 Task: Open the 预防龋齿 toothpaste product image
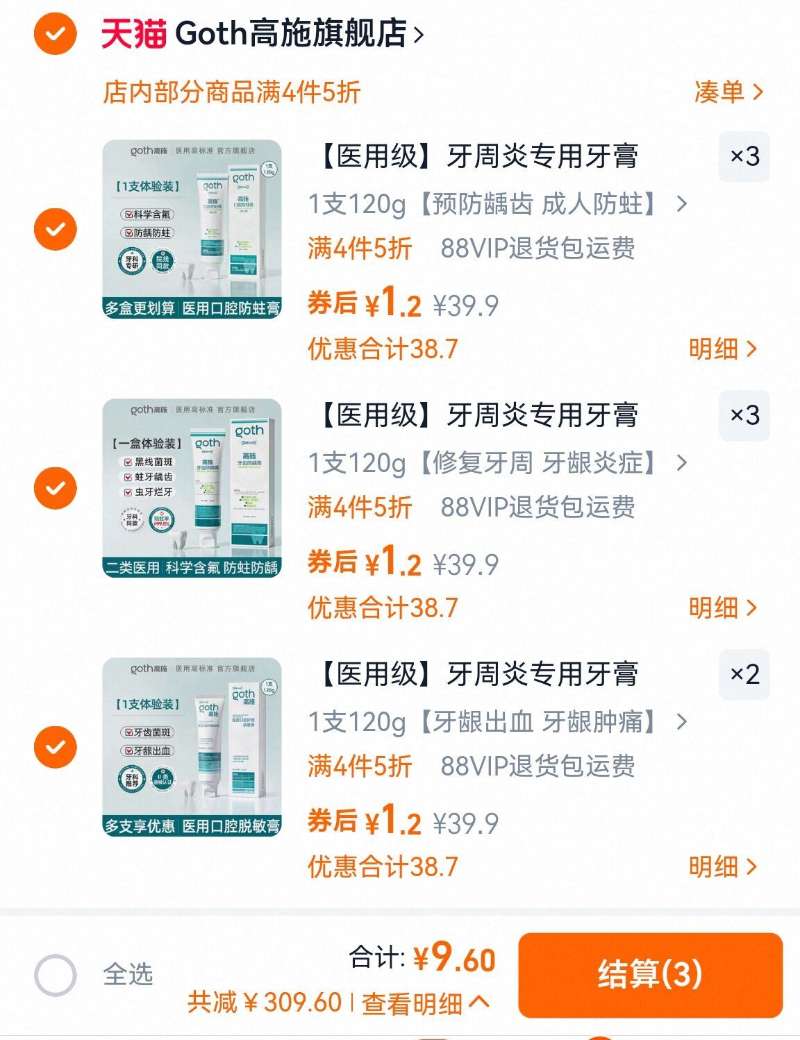192,229
